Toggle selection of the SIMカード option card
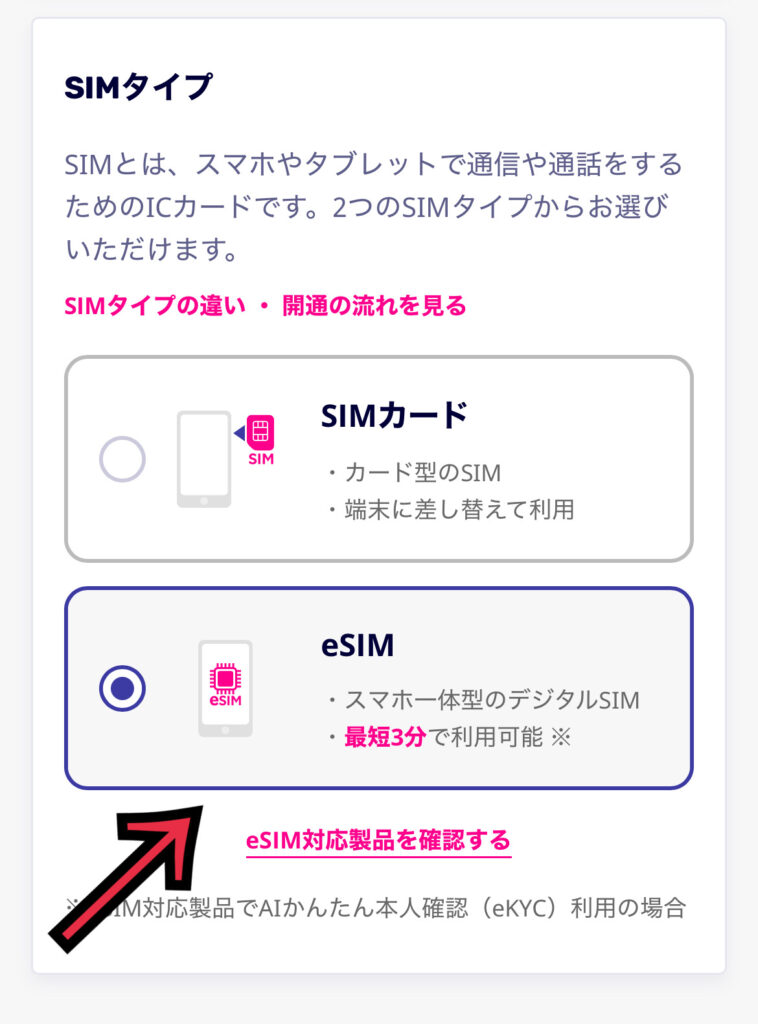 point(380,456)
